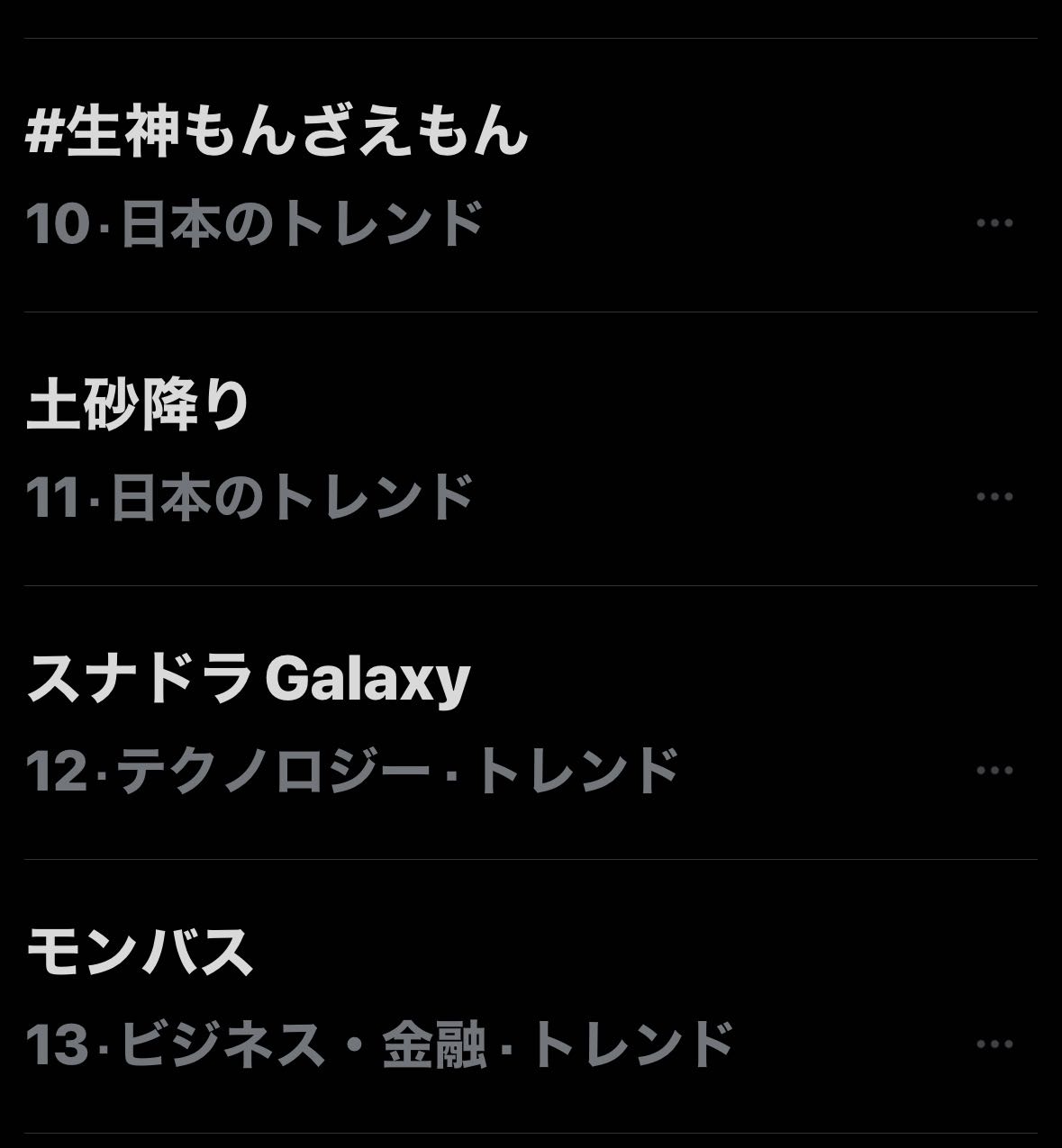The height and width of the screenshot is (1148, 1062).
Task: Open more options for #生神もんざえもん
Action: [994, 223]
